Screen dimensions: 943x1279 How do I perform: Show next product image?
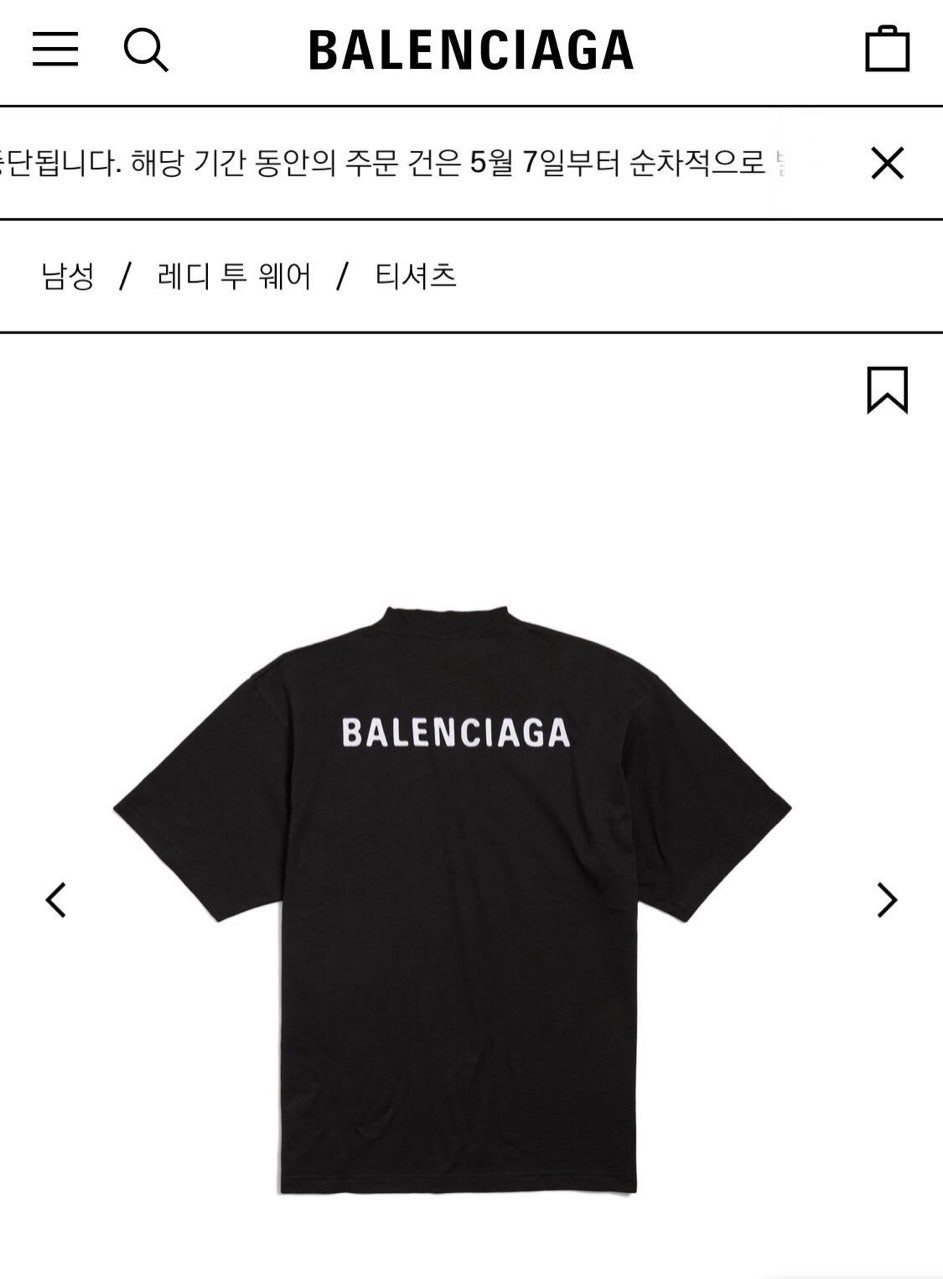[x=886, y=900]
